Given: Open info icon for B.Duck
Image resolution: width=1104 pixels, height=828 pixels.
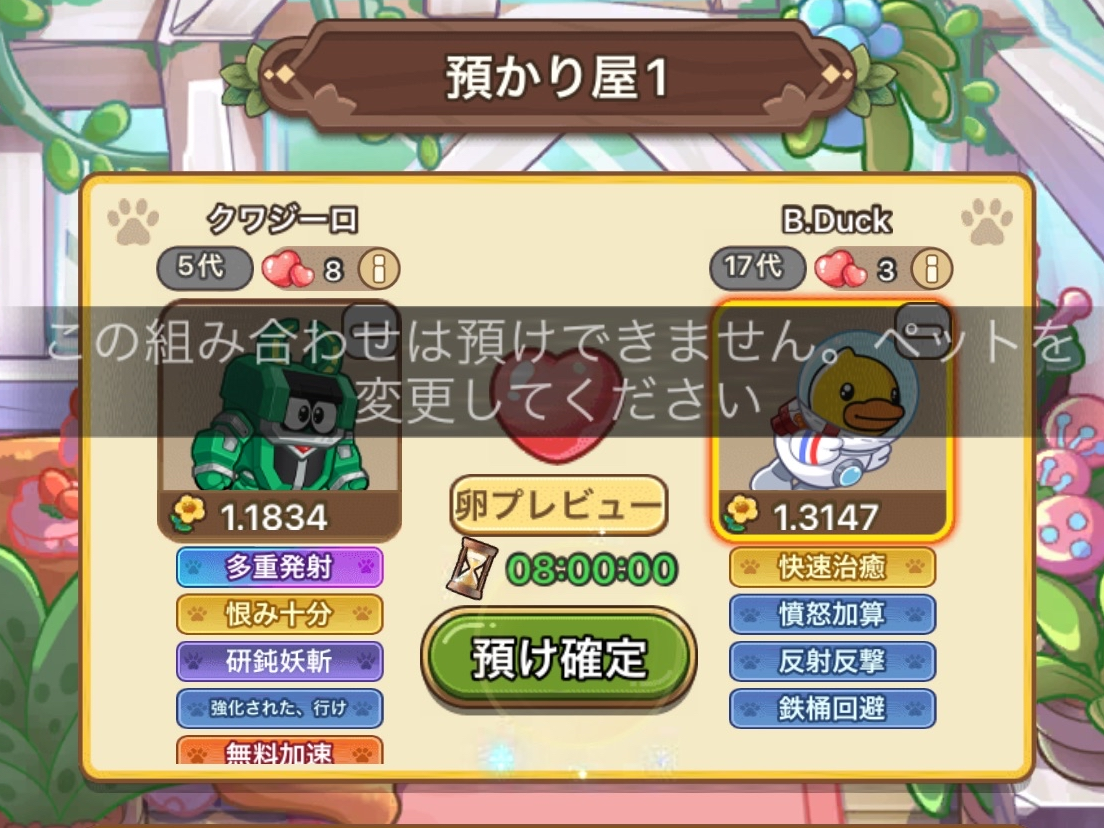Looking at the screenshot, I should coord(932,268).
